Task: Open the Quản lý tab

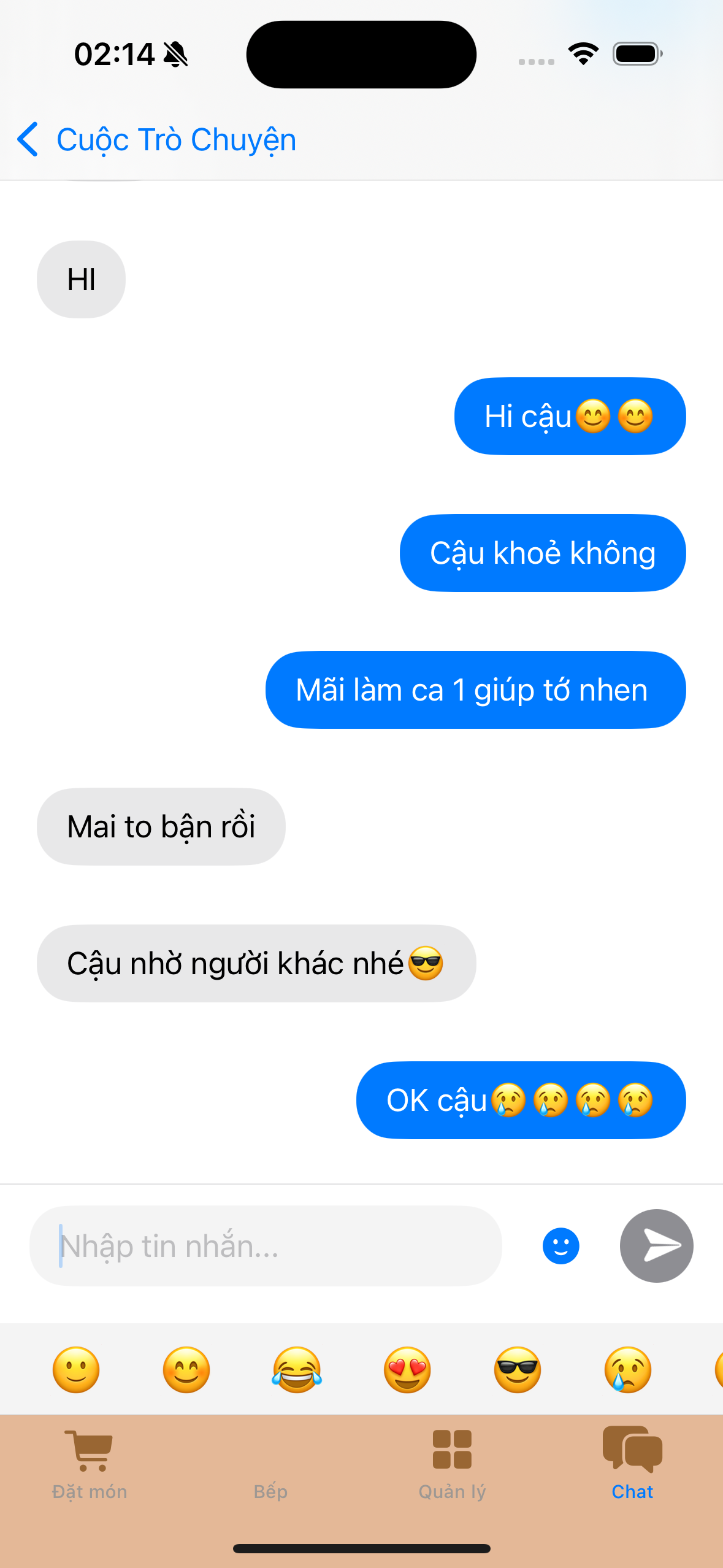Action: click(x=452, y=1463)
